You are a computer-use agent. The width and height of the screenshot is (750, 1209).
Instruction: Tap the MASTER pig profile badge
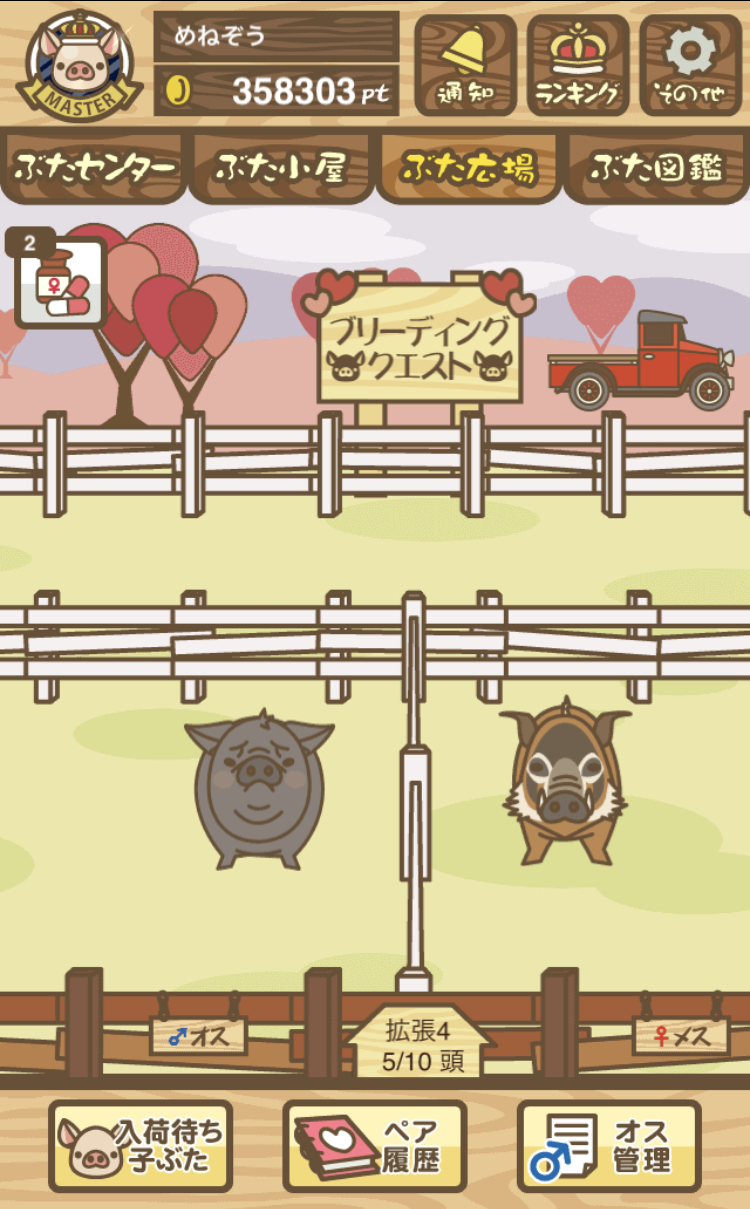77,65
